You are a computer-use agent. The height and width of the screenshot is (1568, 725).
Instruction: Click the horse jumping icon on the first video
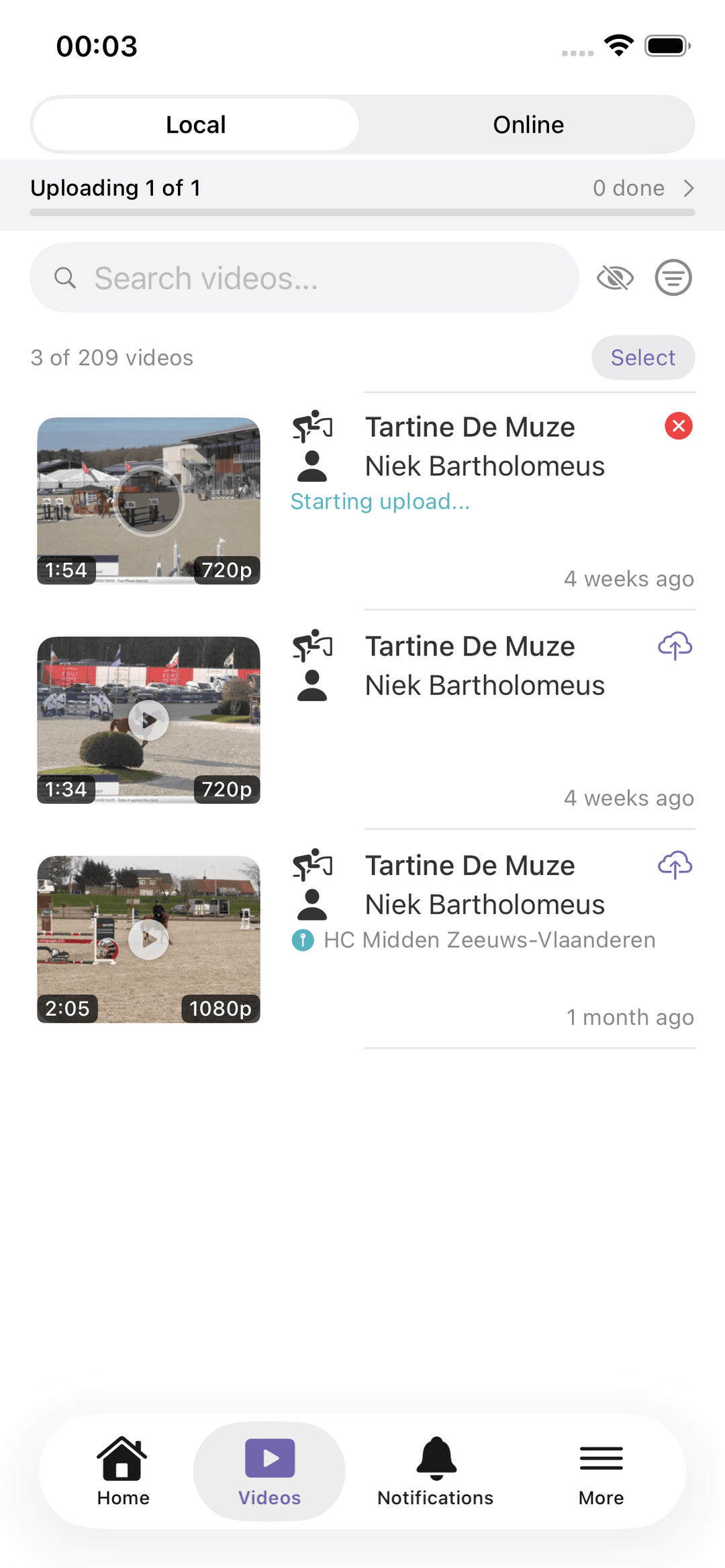tap(312, 426)
